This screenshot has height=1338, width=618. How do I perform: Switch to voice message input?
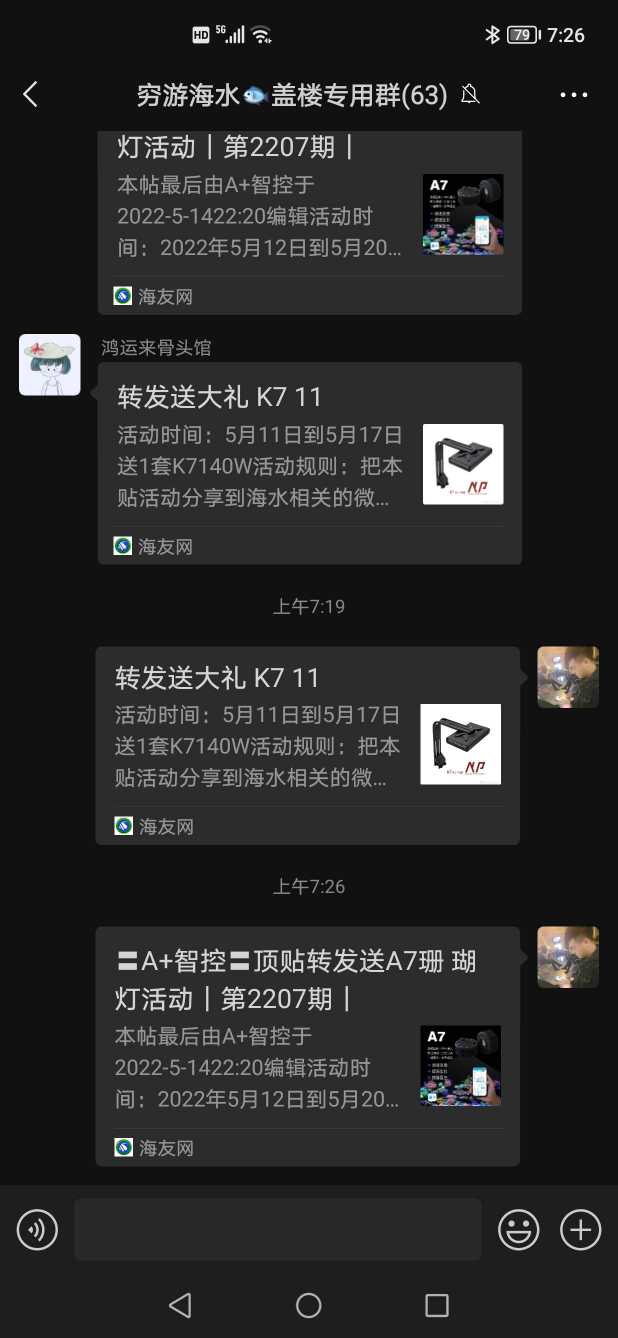click(x=38, y=1229)
